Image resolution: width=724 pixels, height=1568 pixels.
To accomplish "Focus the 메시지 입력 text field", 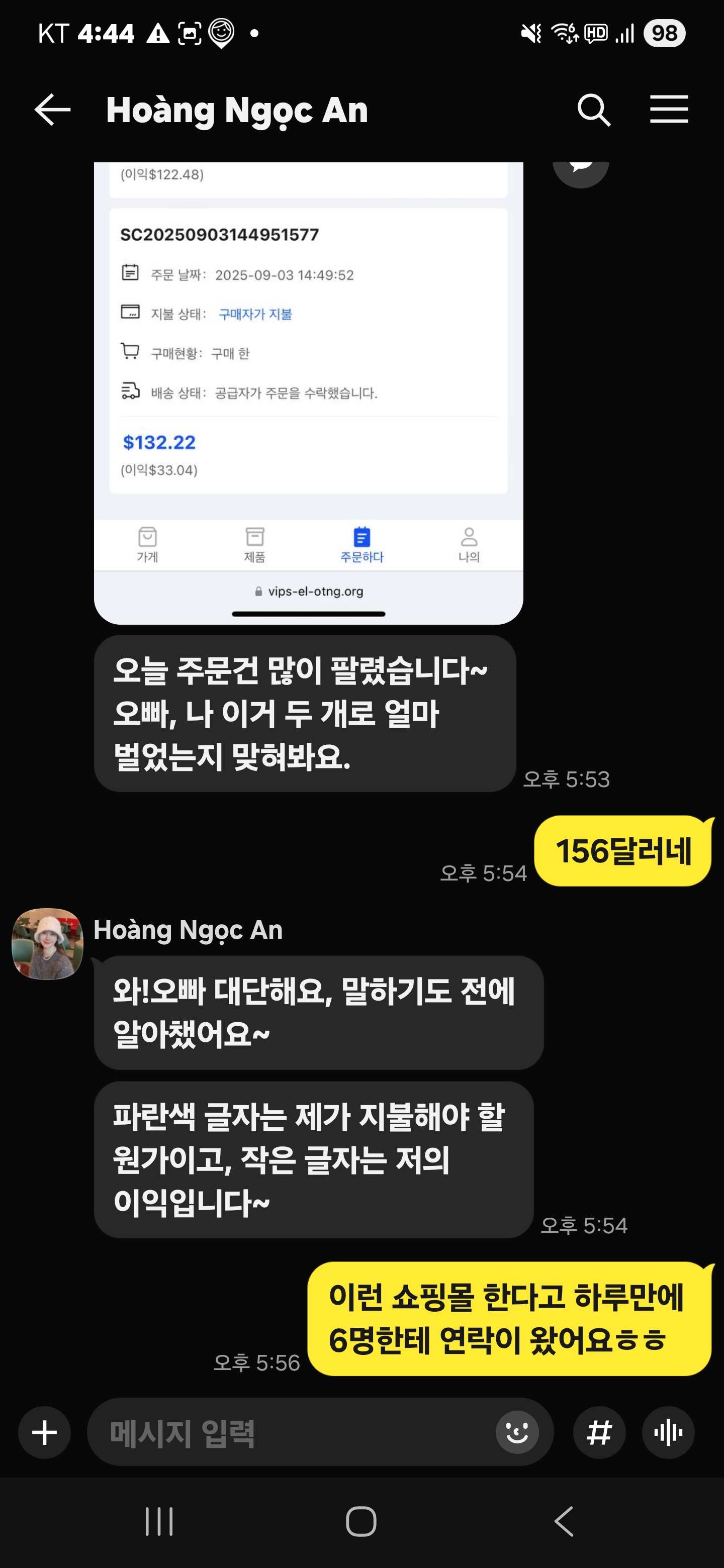I will point(292,1432).
